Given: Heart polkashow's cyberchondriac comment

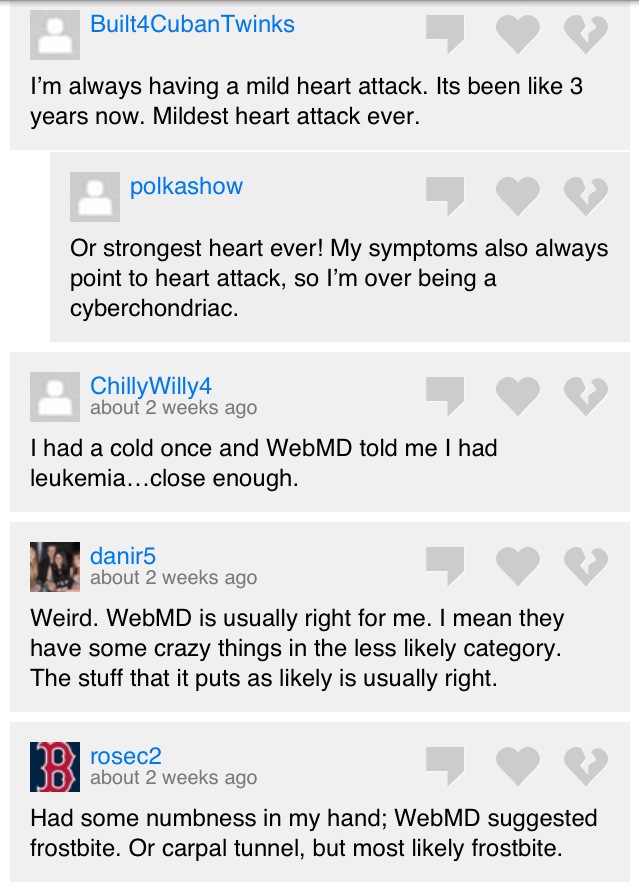Looking at the screenshot, I should point(517,195).
